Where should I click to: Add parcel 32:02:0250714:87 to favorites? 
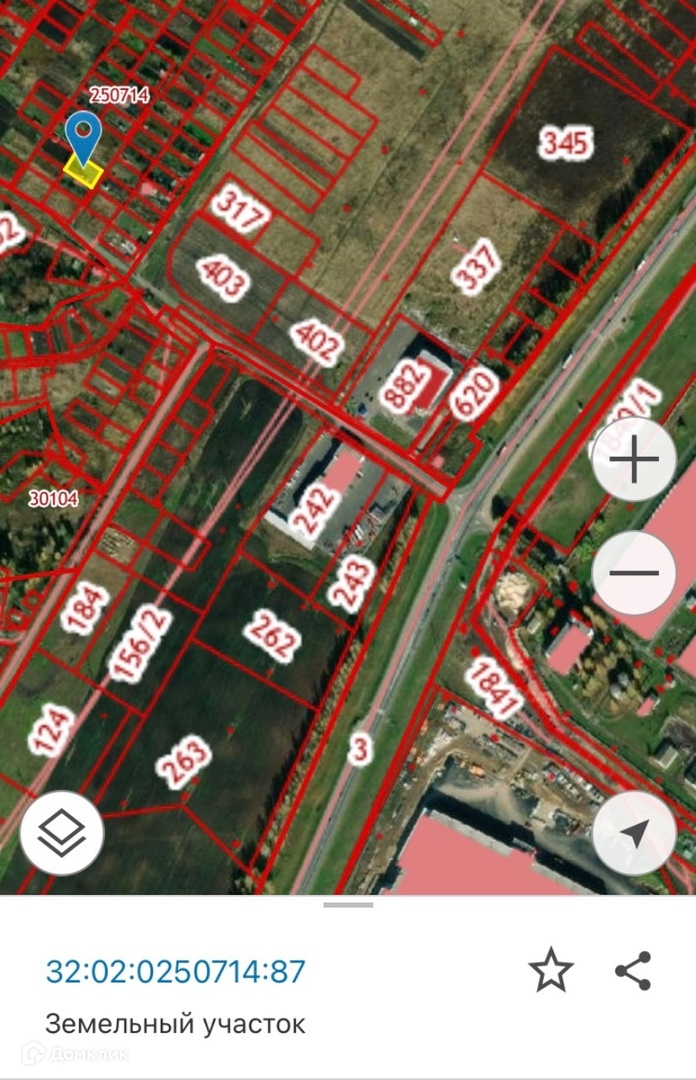tap(550, 972)
